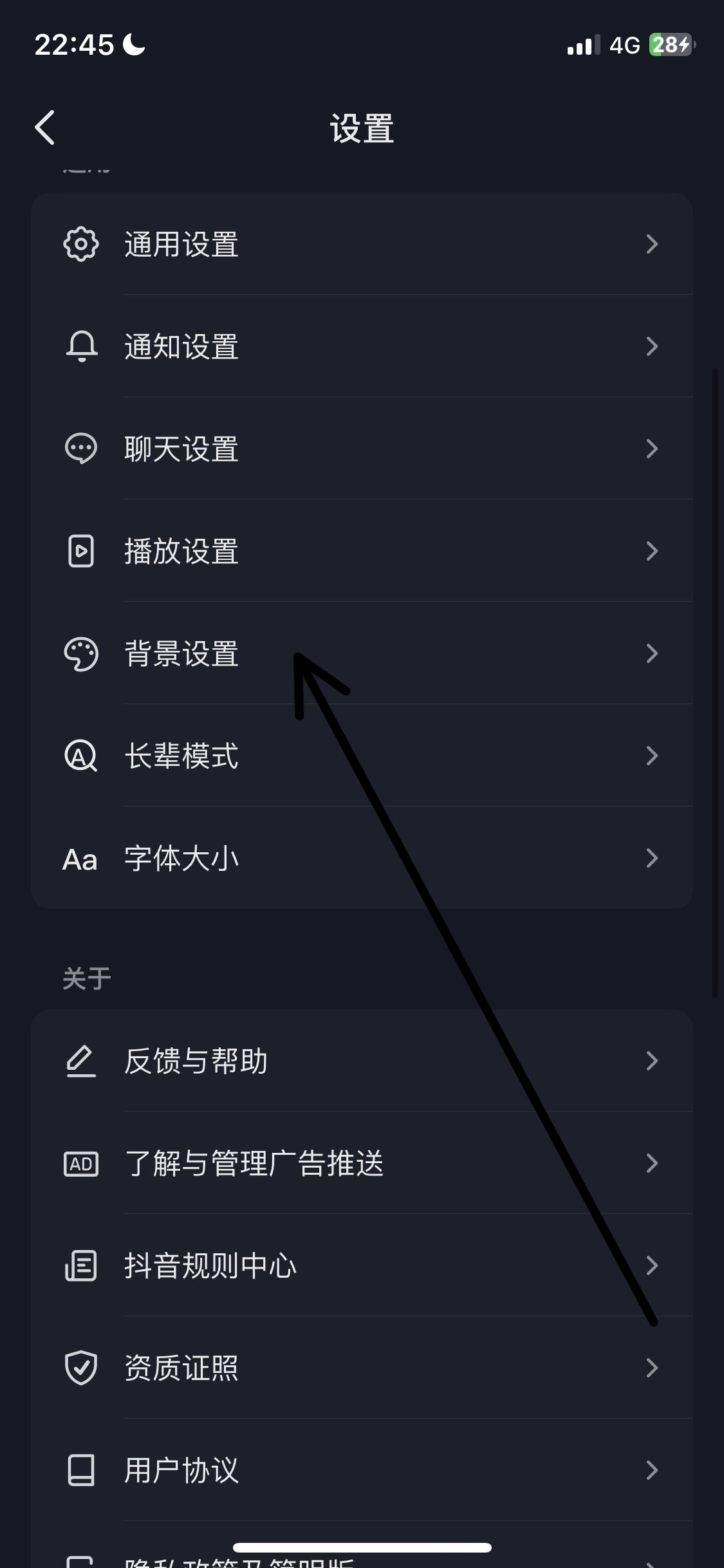Select the shield icon beside 资质证照

coord(81,1367)
